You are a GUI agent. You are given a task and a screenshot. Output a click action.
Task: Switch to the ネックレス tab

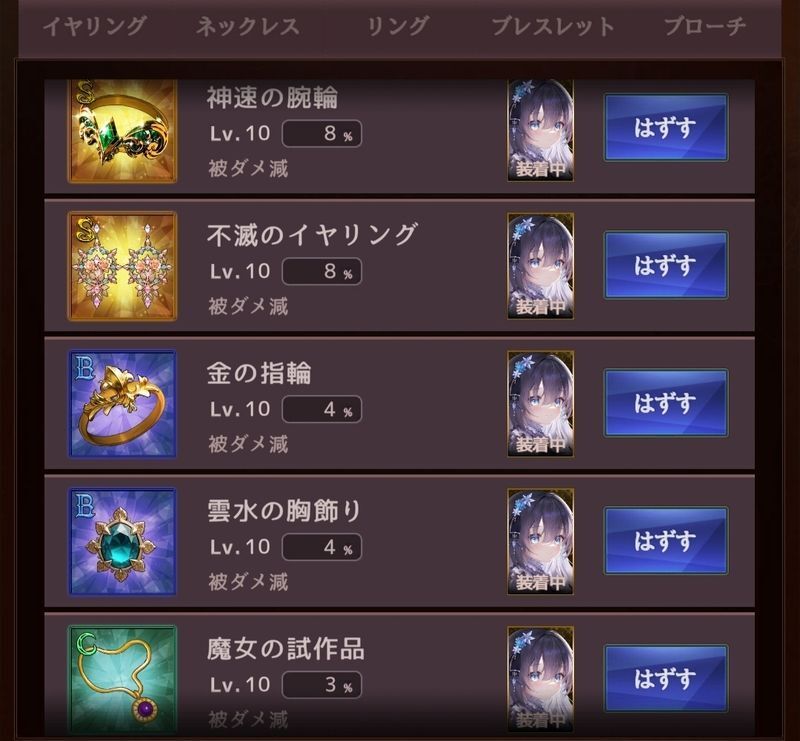248,27
